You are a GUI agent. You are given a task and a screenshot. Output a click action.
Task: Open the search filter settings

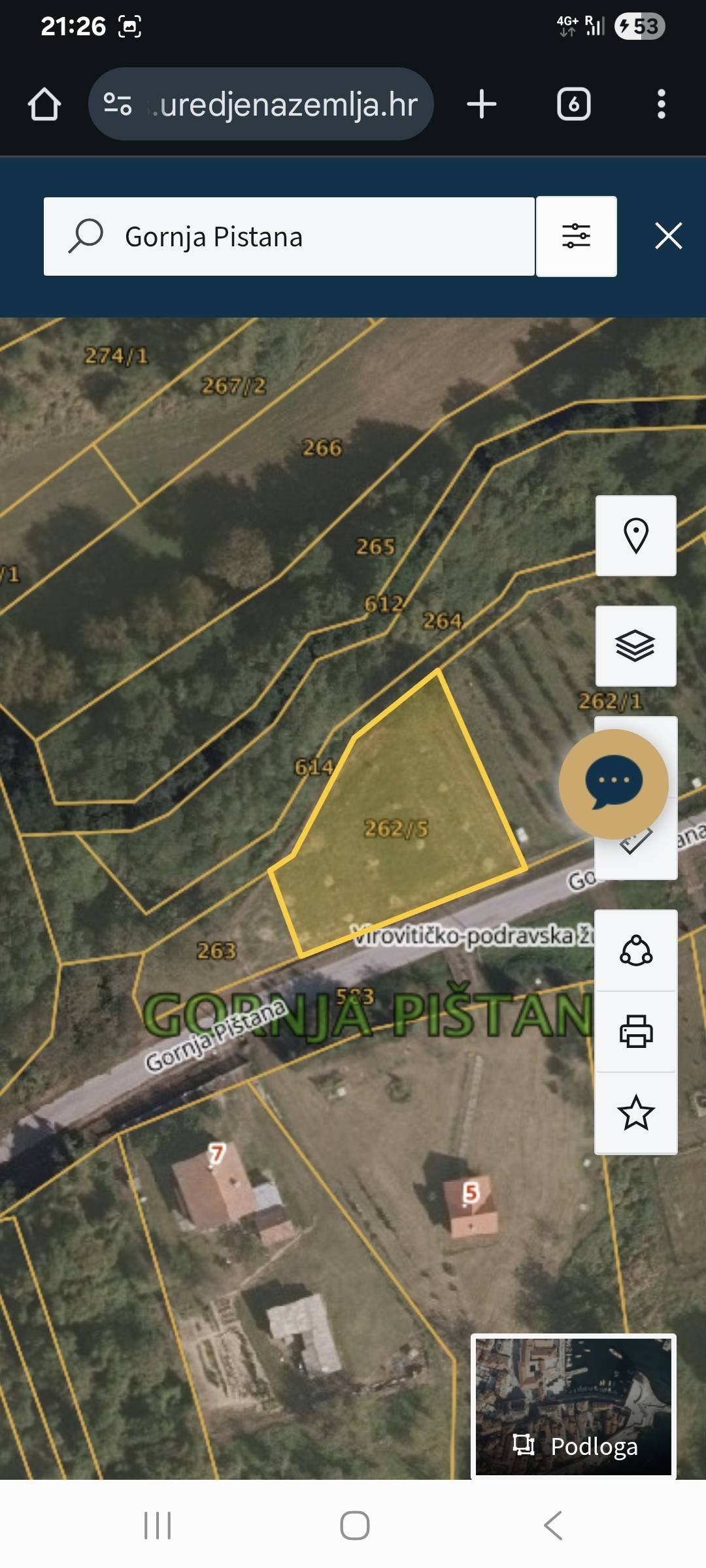point(576,237)
